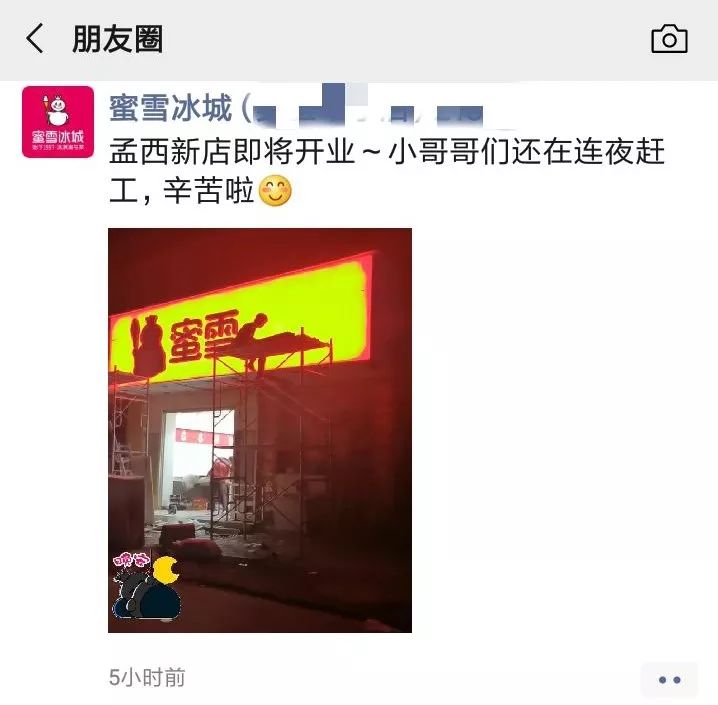718x705 pixels.
Task: Open like and comment options menu
Action: pyautogui.click(x=669, y=679)
